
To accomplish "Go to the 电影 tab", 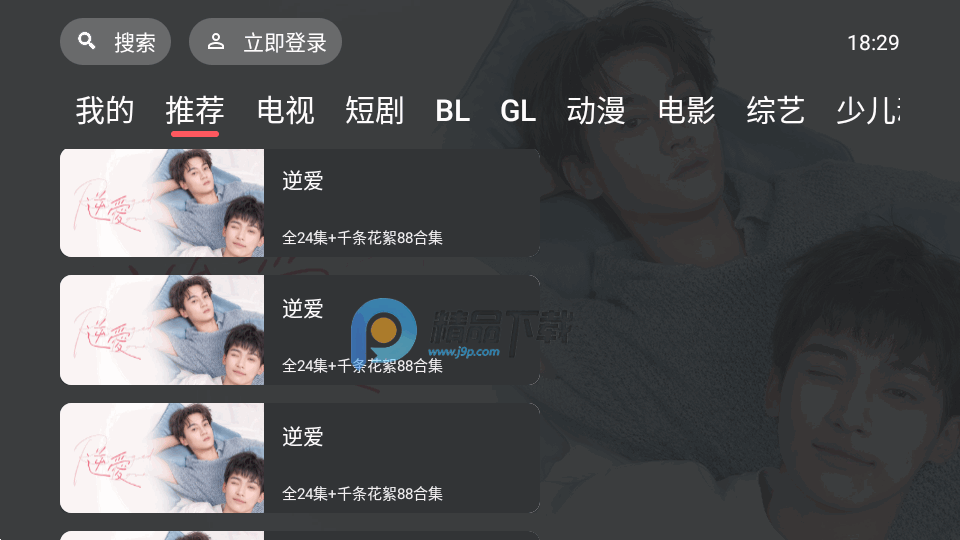I will pyautogui.click(x=687, y=110).
